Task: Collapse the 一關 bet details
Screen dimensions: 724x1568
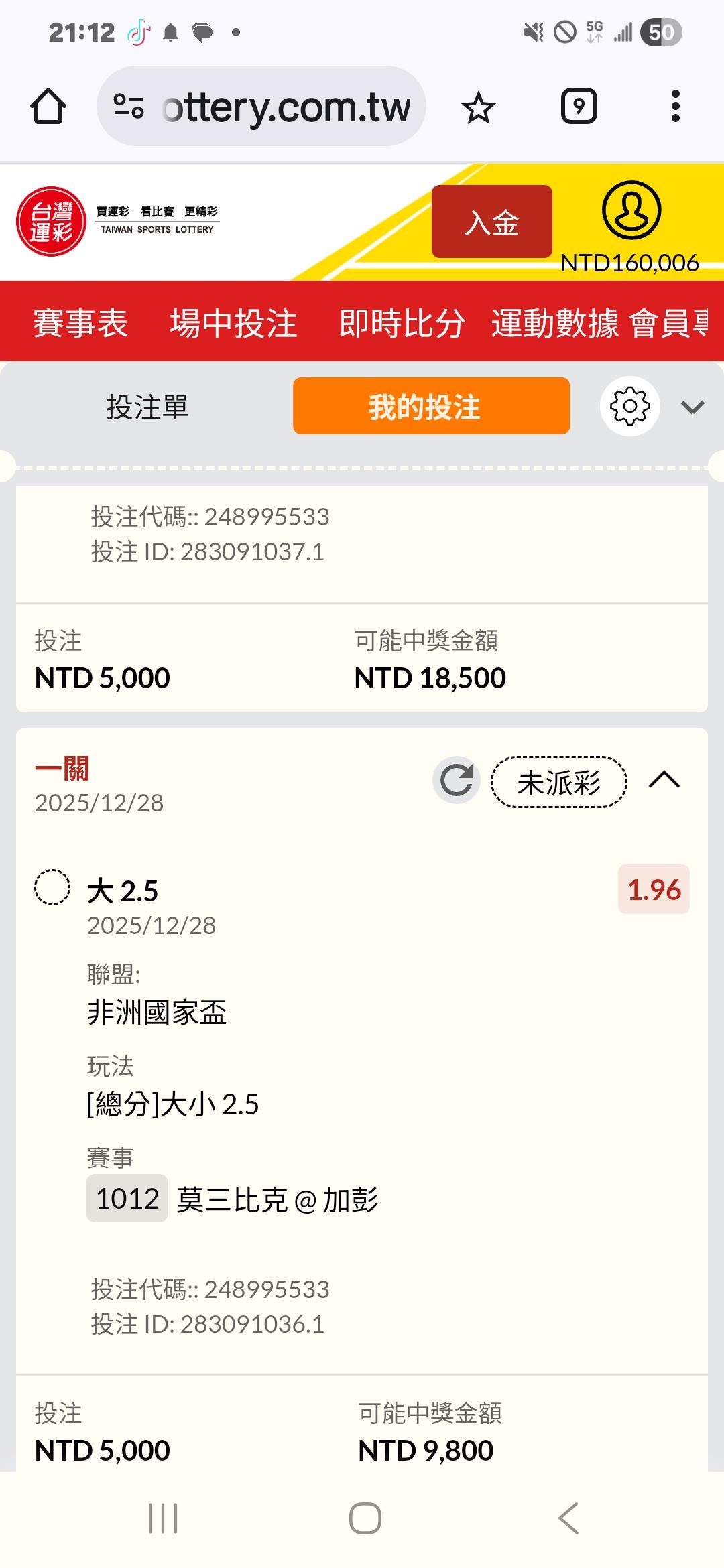Action: 664,780
